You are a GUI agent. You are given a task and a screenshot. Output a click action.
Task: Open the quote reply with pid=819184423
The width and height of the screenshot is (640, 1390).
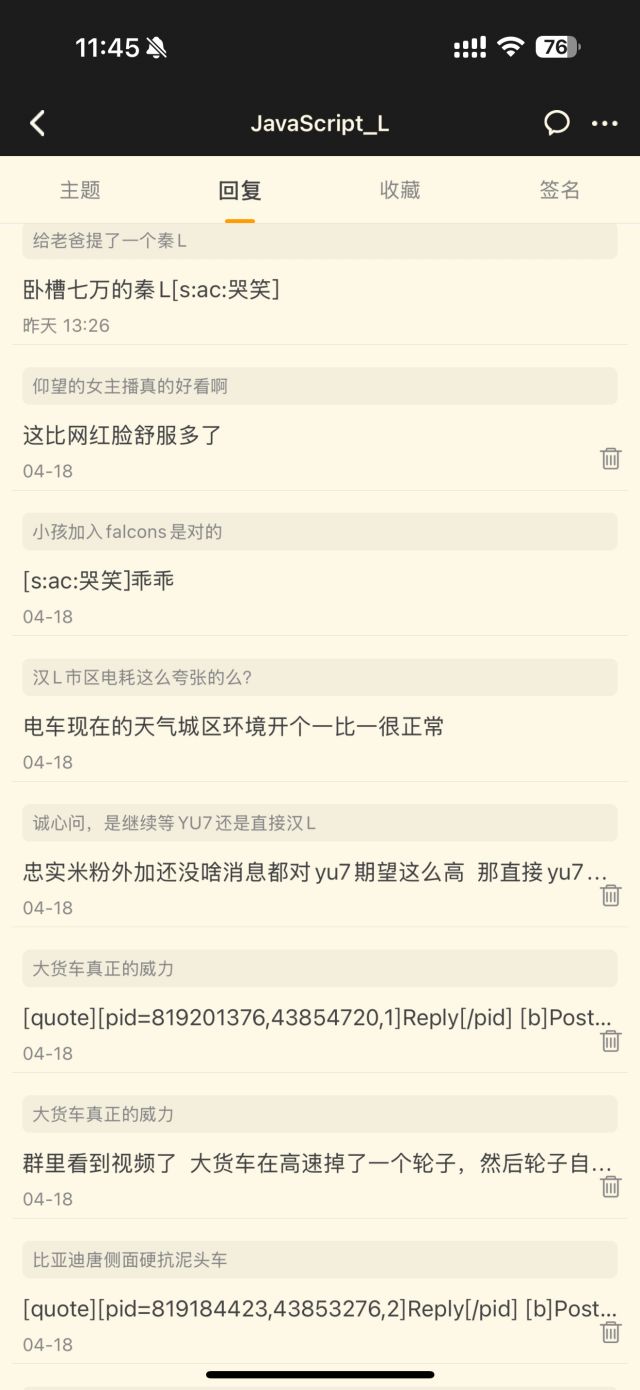coord(300,1309)
